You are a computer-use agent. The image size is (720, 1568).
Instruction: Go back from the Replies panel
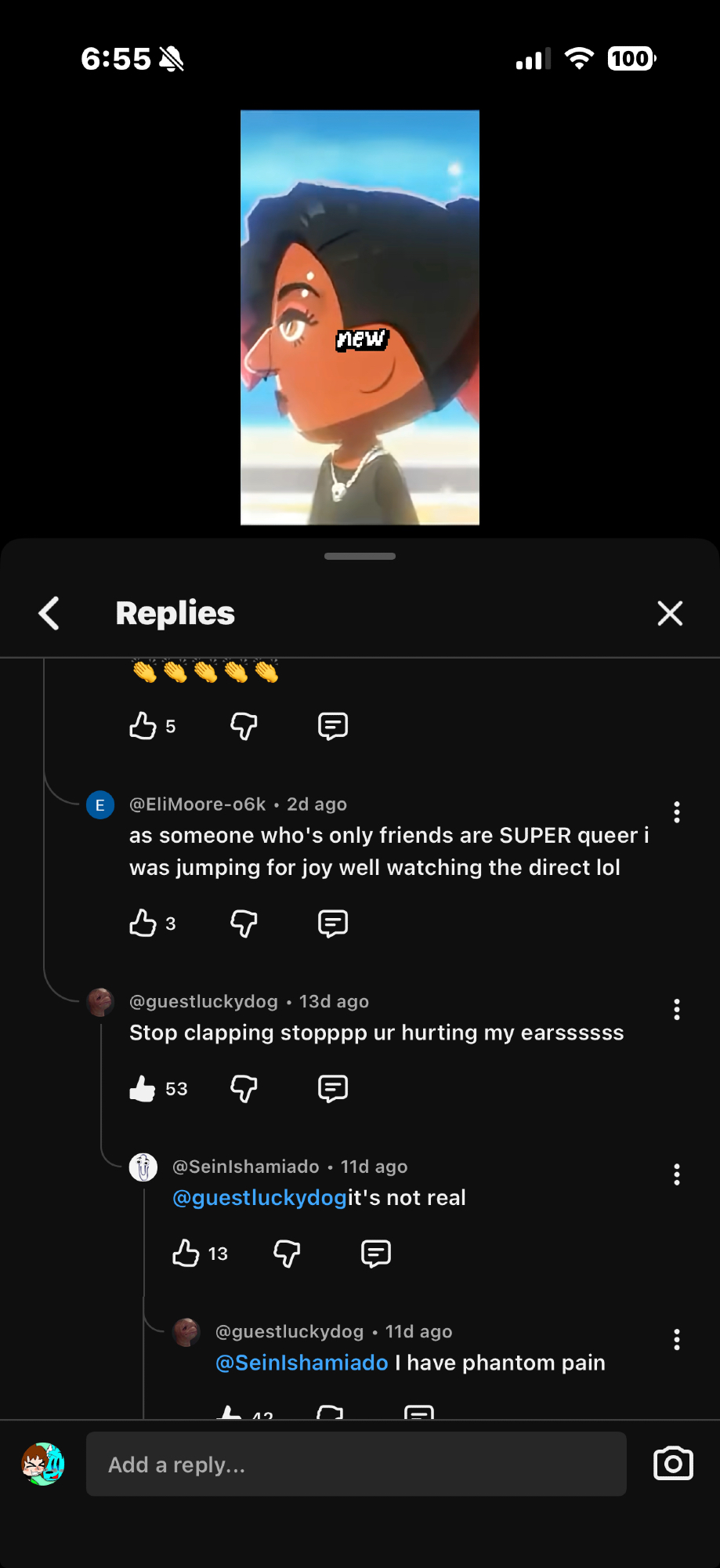click(x=49, y=613)
